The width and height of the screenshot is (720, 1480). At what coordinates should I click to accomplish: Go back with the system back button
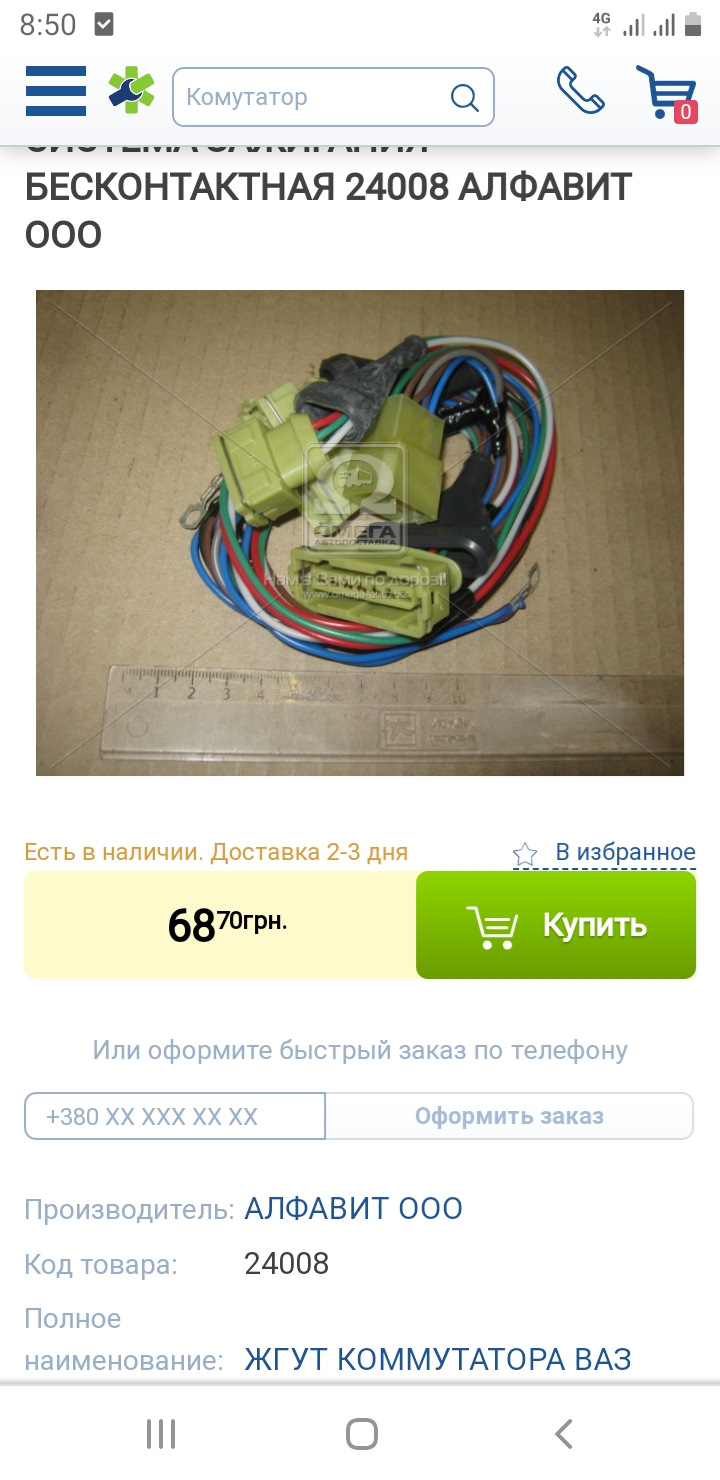coord(563,1434)
